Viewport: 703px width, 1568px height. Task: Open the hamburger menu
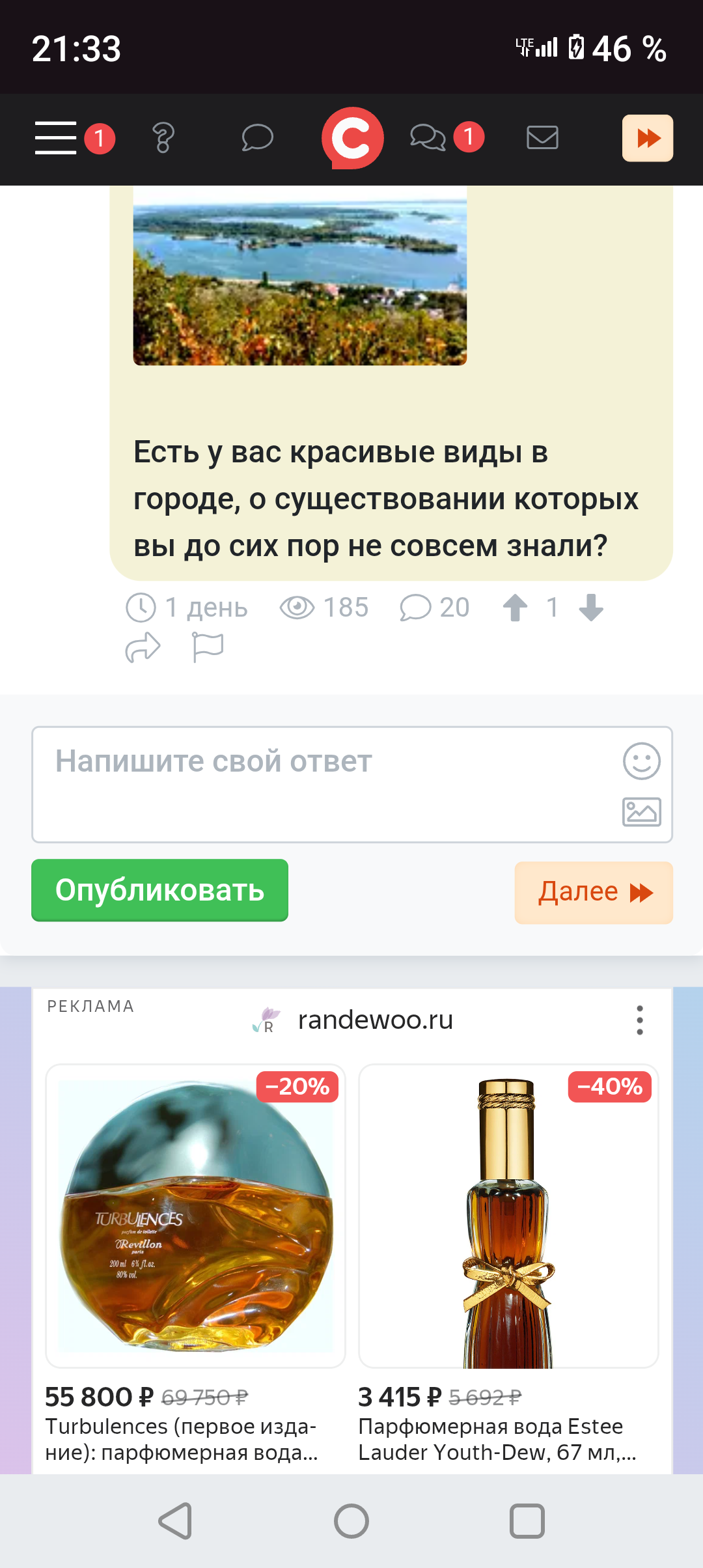coord(56,138)
